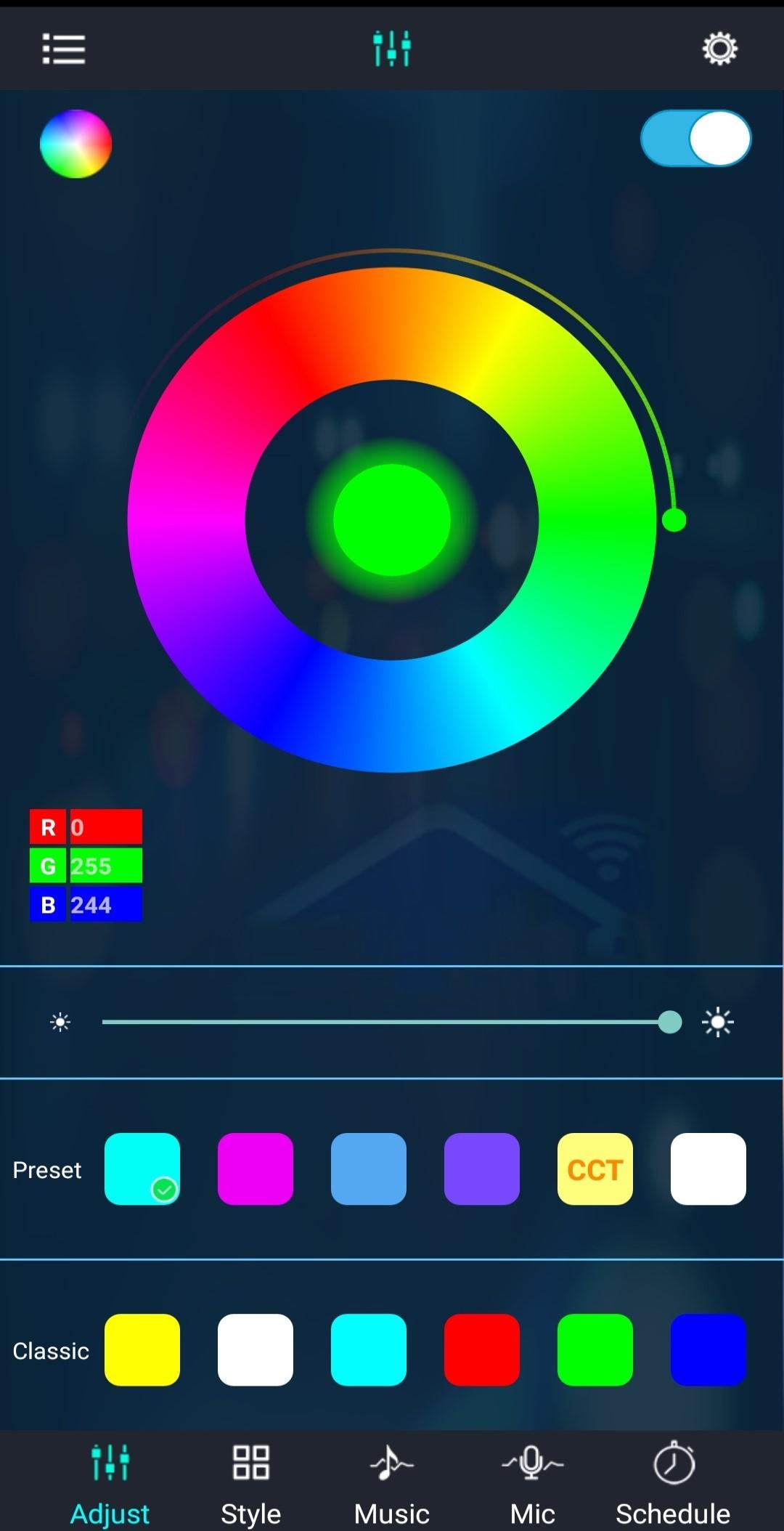Open the settings gear

click(719, 49)
